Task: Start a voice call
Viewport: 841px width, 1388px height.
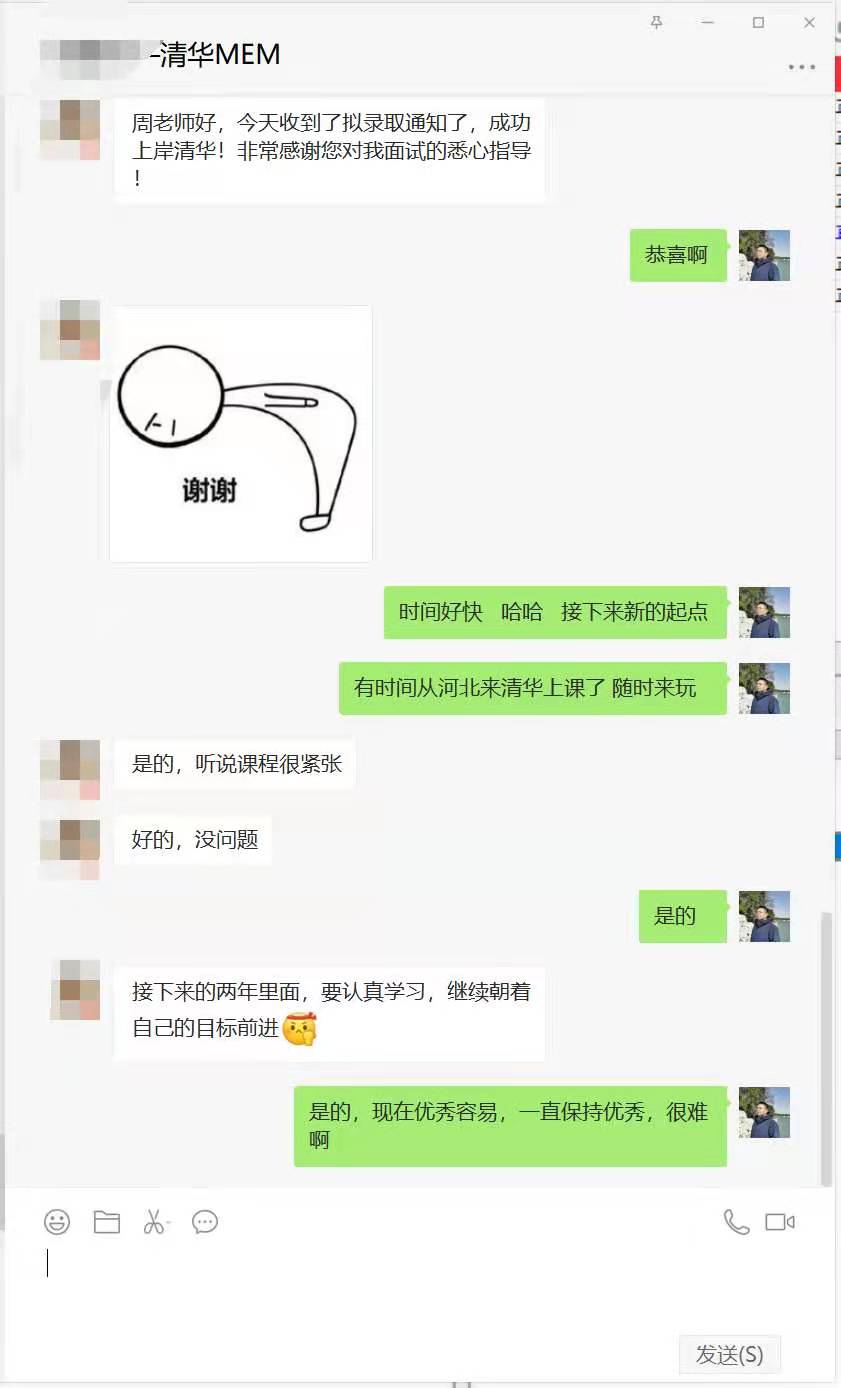Action: click(x=736, y=1221)
